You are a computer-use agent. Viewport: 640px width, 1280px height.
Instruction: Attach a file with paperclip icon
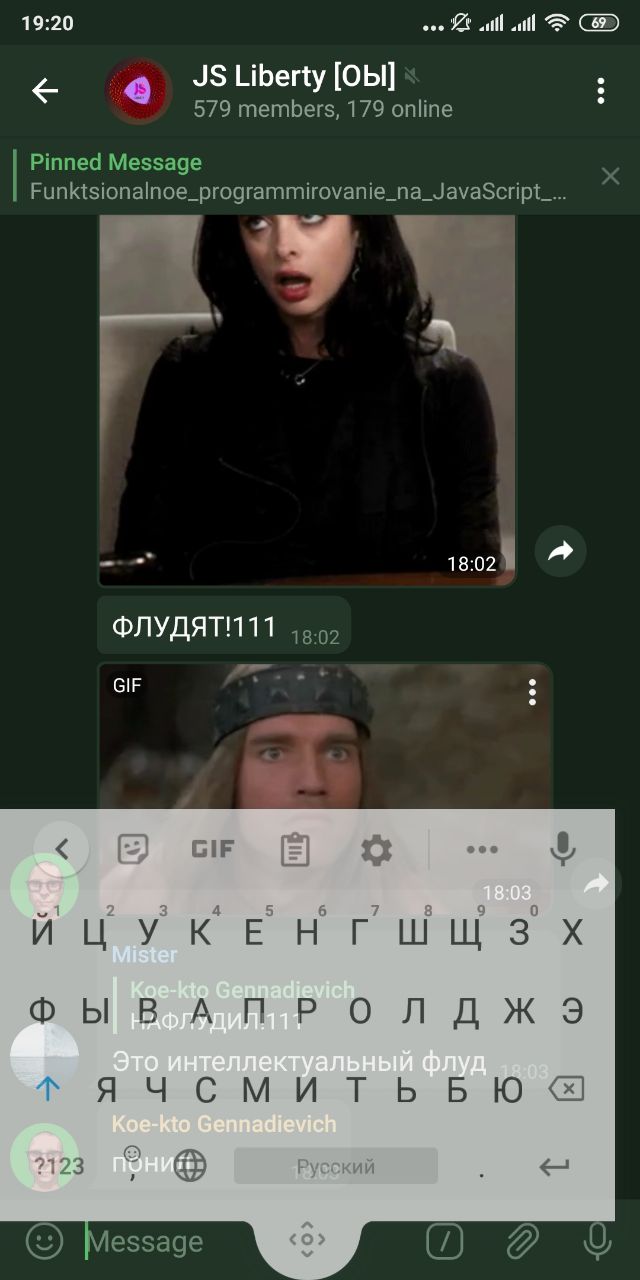pyautogui.click(x=521, y=1242)
